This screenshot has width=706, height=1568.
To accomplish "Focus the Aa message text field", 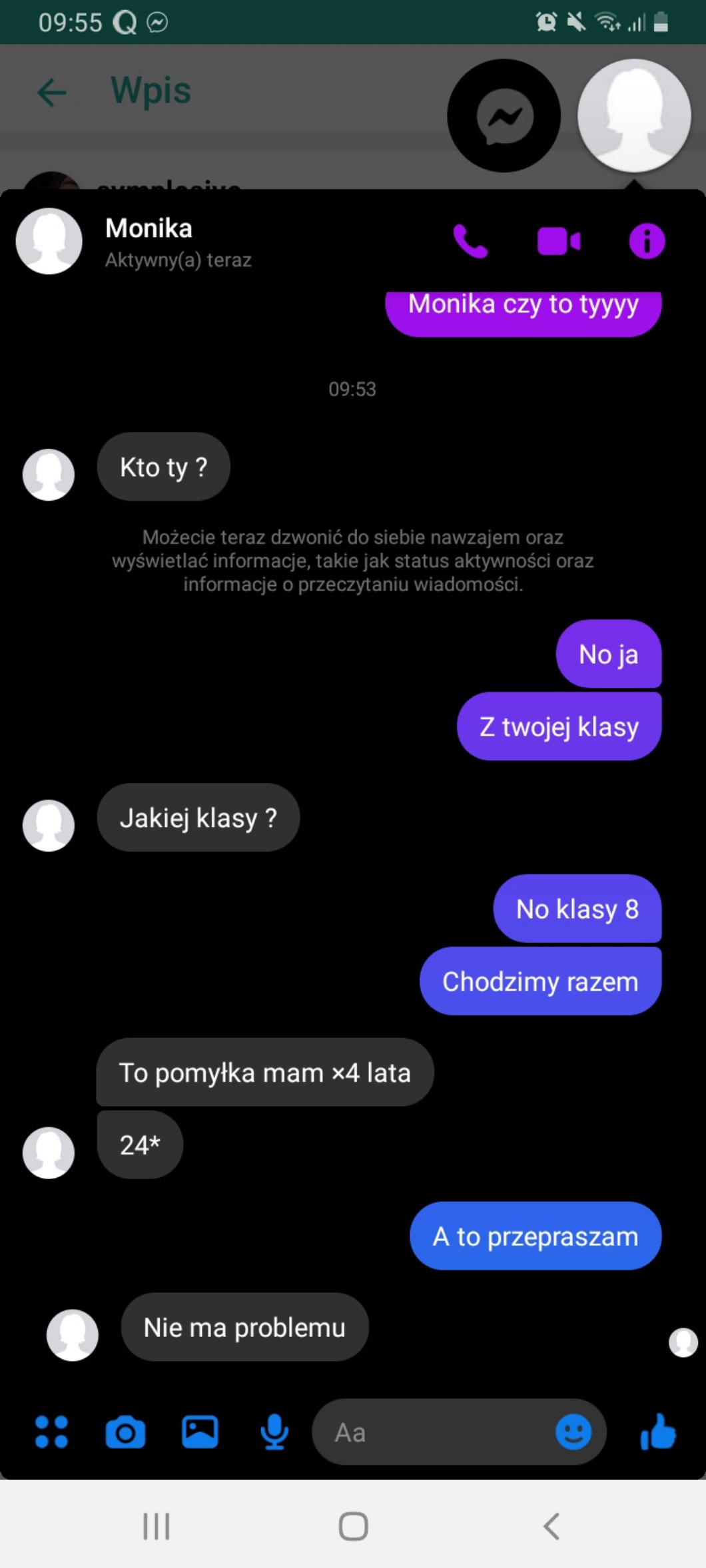I will click(433, 1432).
